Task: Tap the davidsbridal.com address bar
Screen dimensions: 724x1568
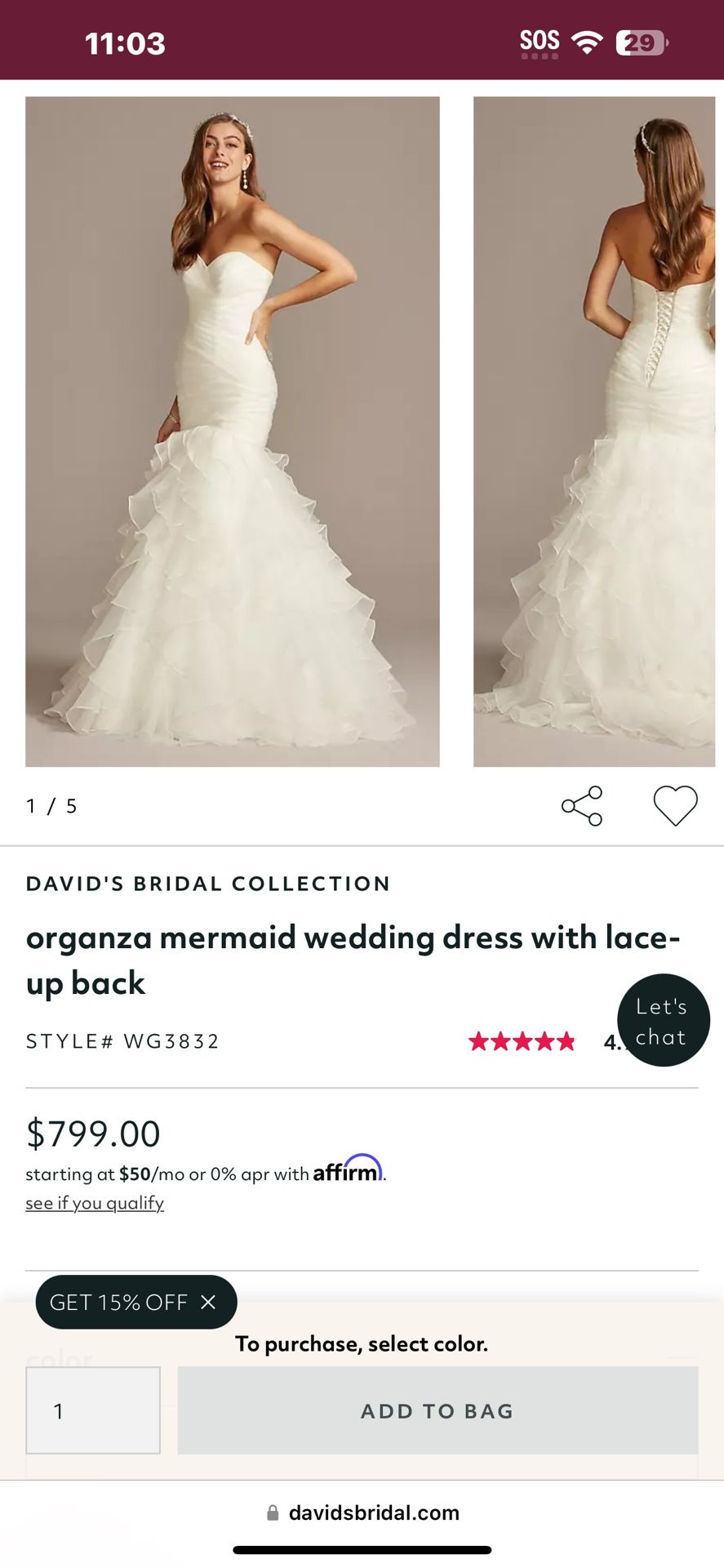Action: pyautogui.click(x=362, y=1512)
